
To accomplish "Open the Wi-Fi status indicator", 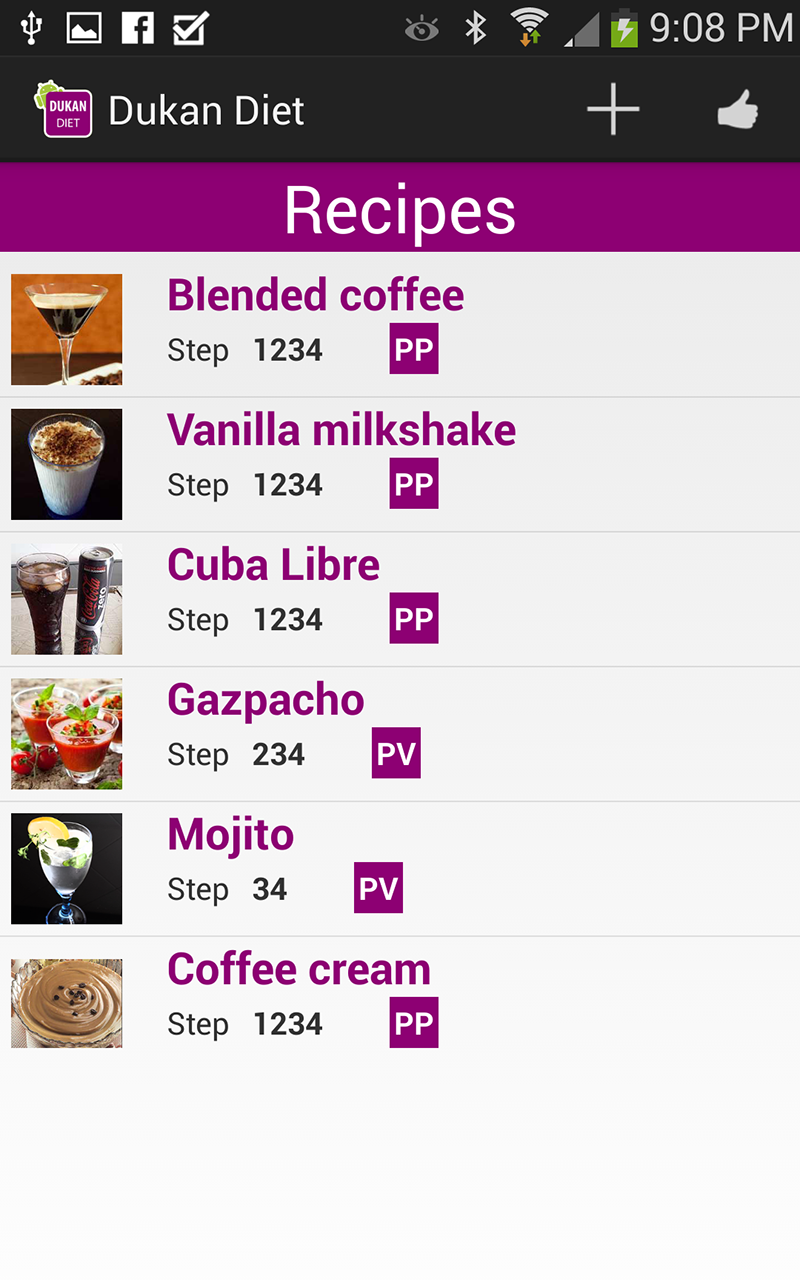I will 524,27.
